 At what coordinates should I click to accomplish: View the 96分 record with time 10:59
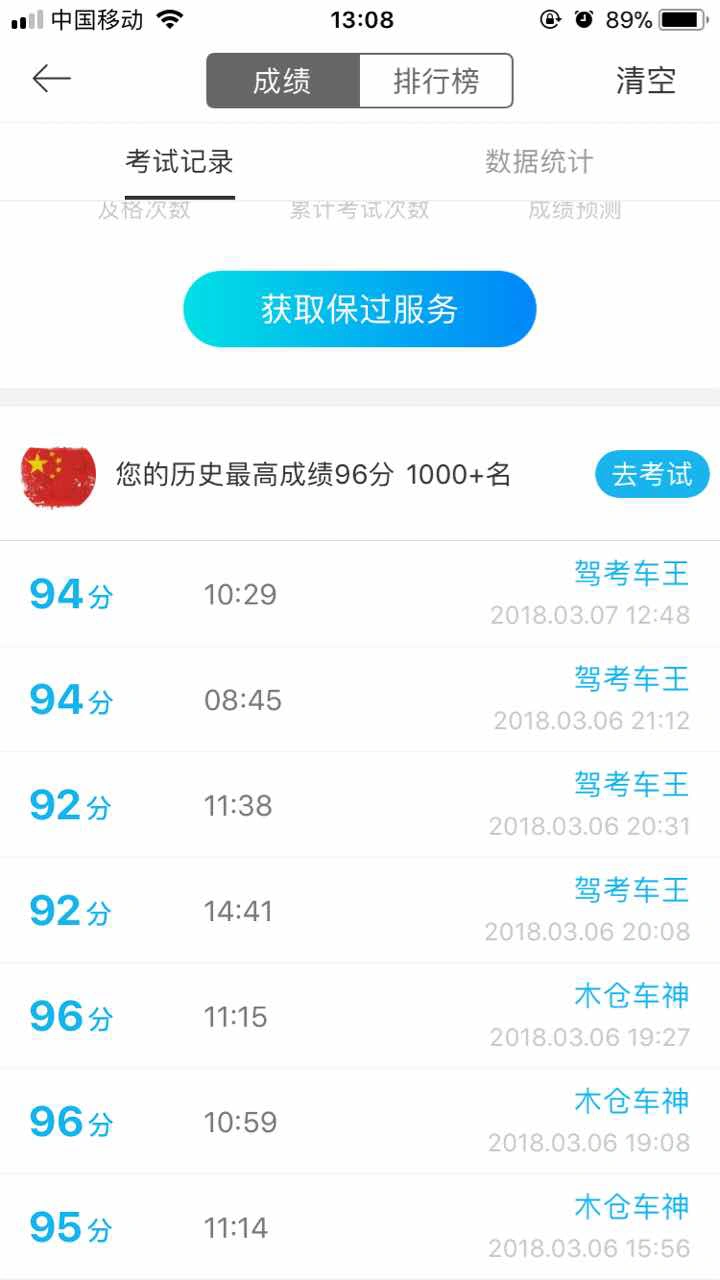359,1121
